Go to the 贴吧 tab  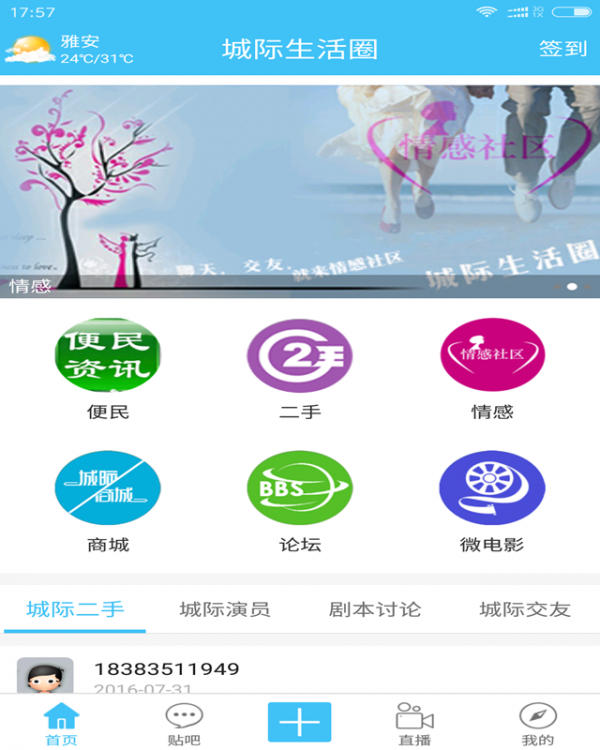[x=183, y=724]
